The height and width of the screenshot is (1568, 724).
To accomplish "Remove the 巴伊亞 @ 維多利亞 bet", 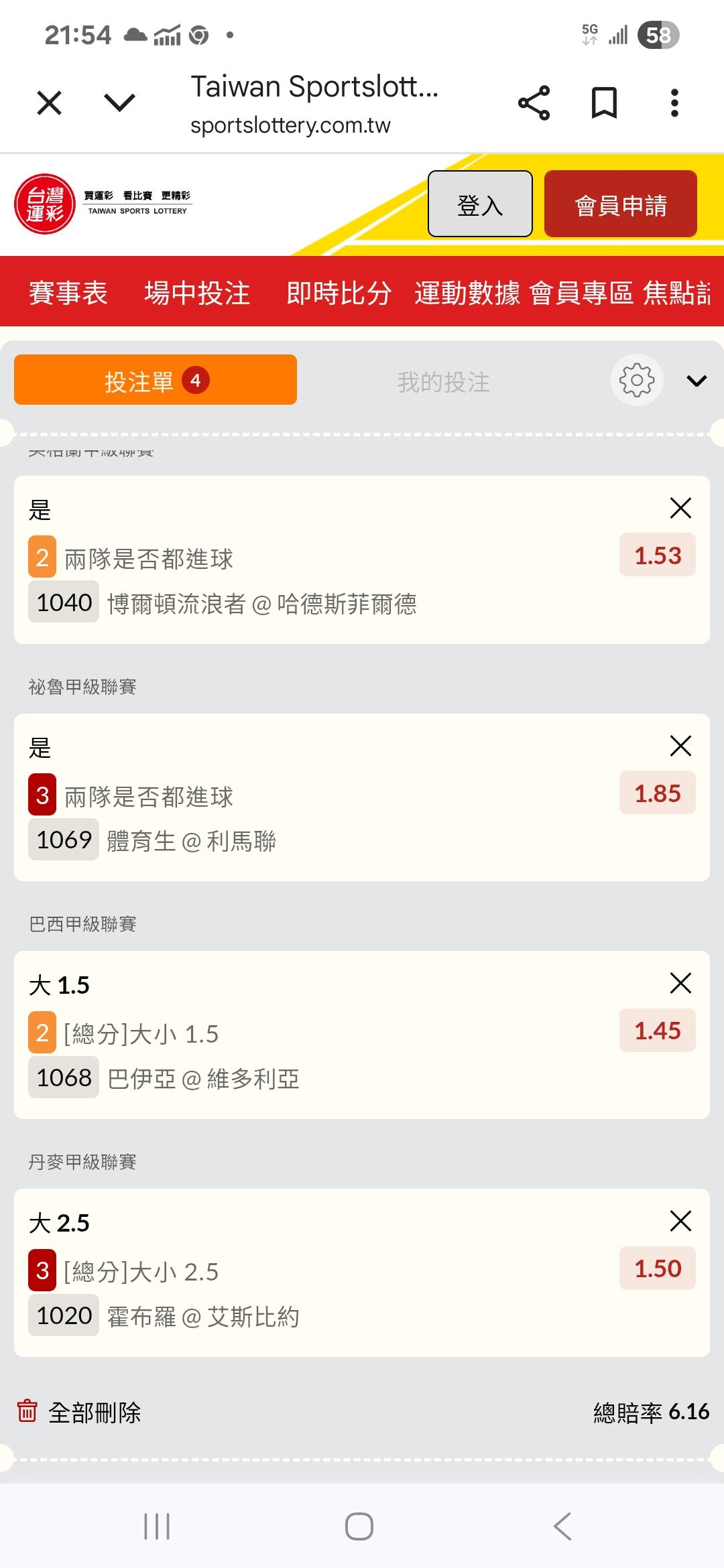I will [x=680, y=983].
